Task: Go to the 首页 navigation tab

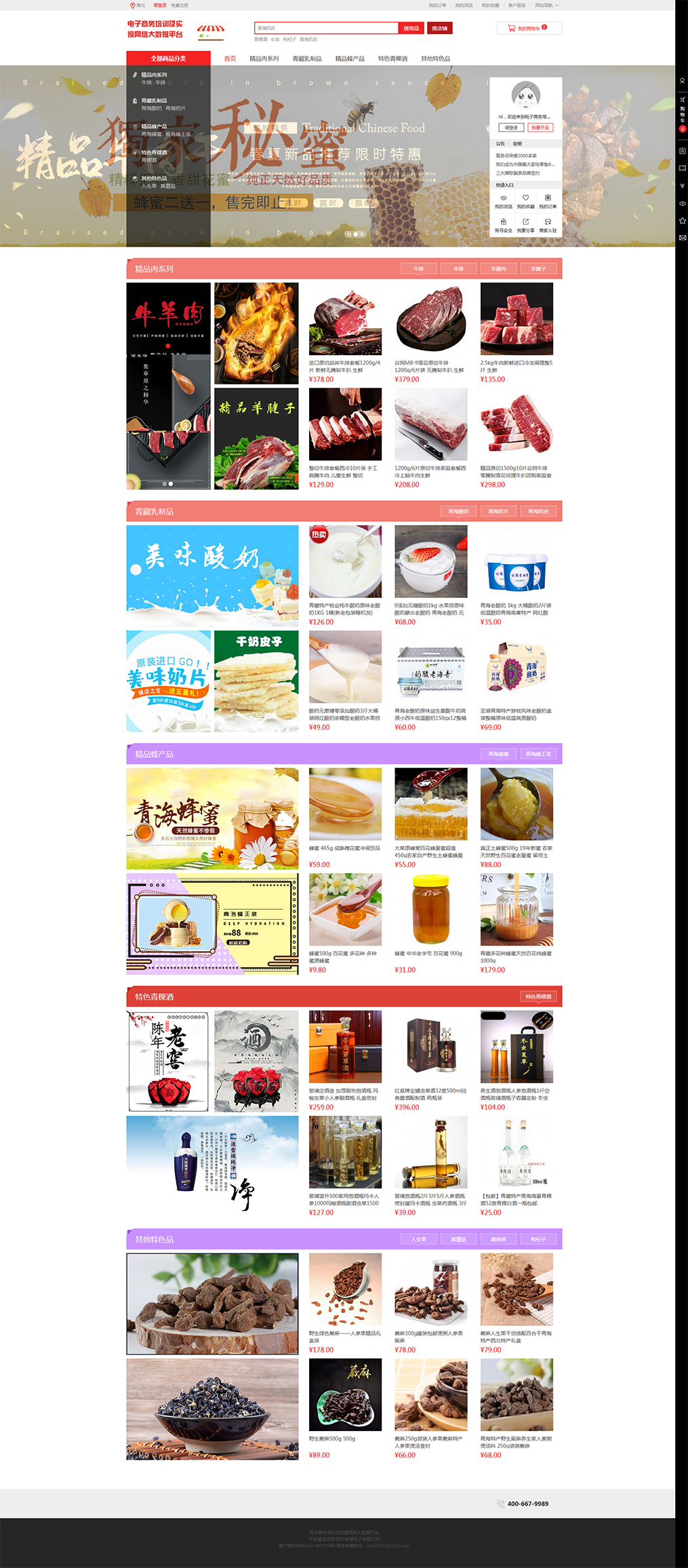Action: point(230,58)
